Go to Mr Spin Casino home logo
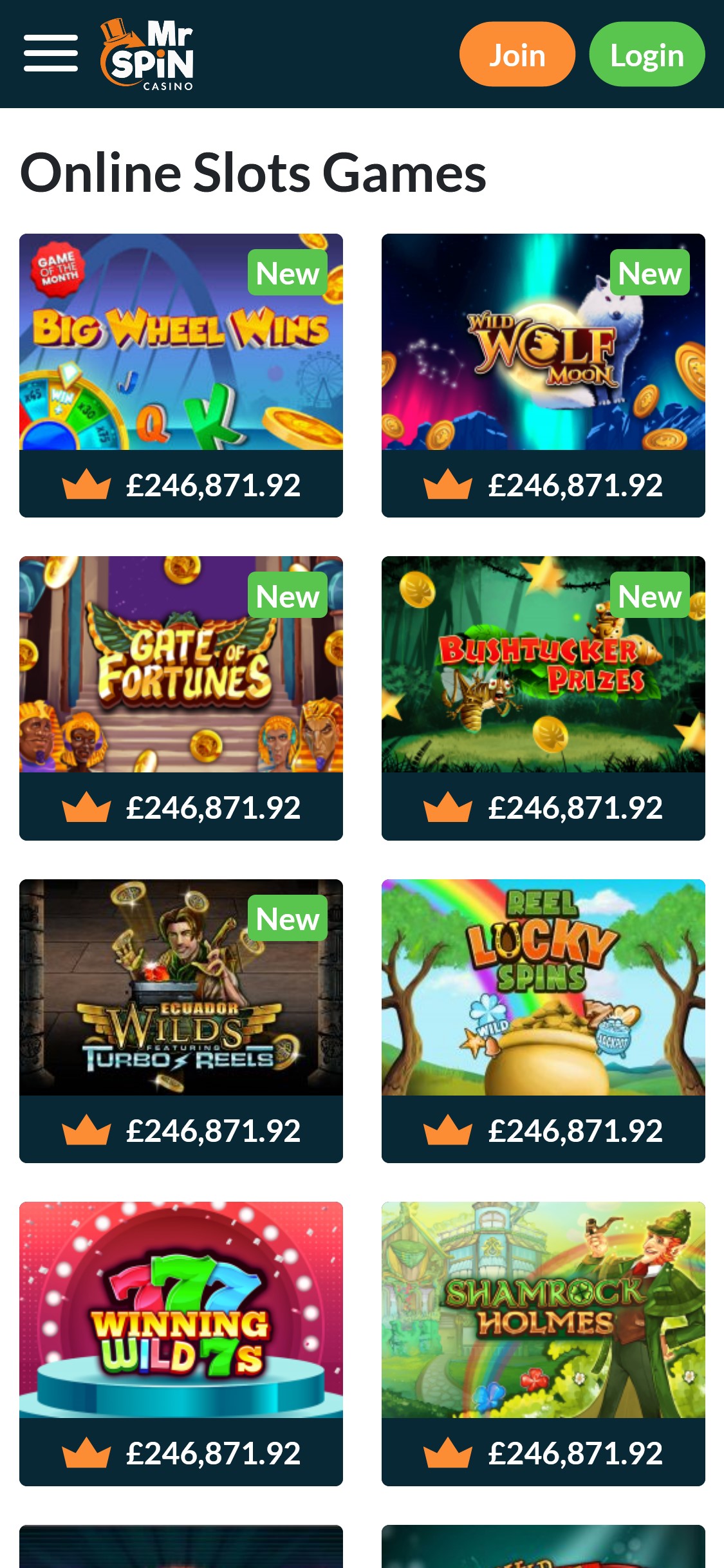724x1568 pixels. pos(147,54)
